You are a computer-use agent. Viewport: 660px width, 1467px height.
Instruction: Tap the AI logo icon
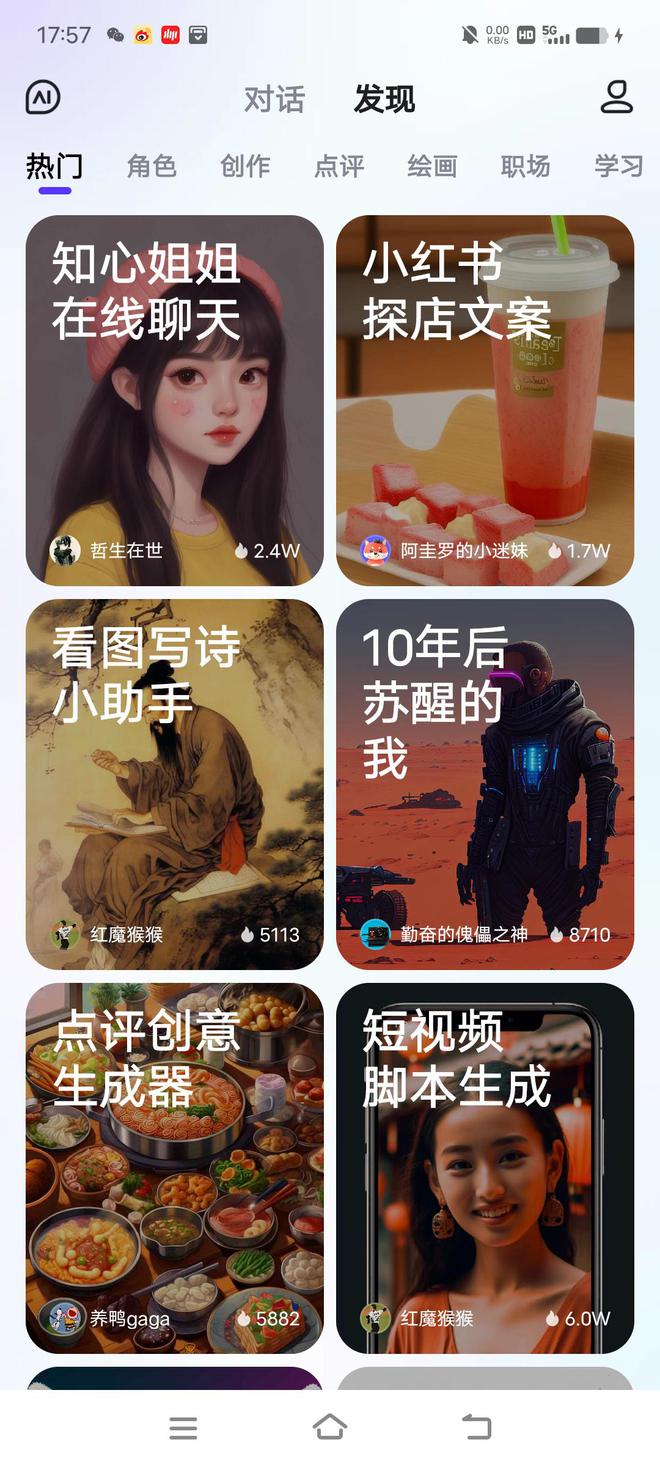43,98
